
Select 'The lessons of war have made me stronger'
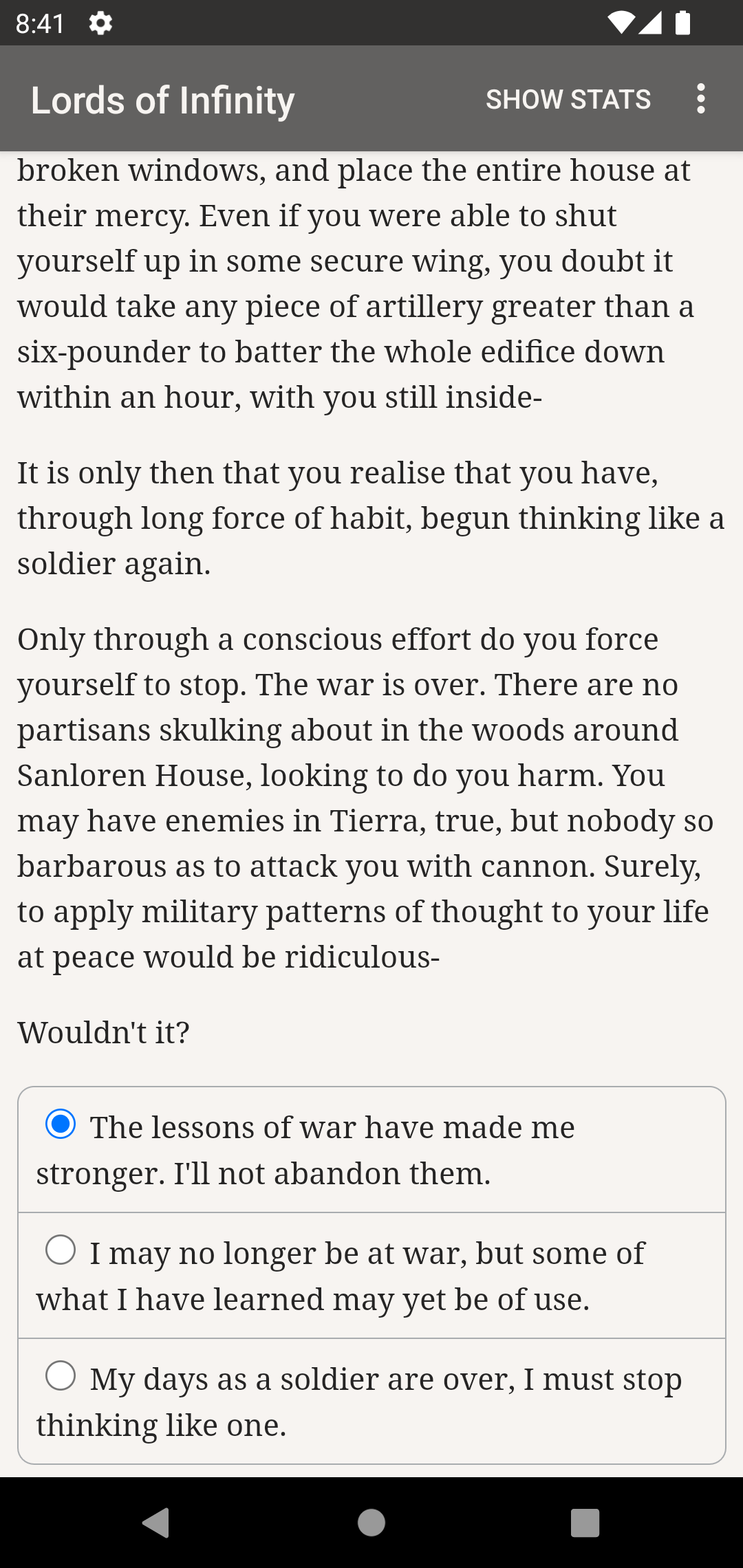point(61,1125)
